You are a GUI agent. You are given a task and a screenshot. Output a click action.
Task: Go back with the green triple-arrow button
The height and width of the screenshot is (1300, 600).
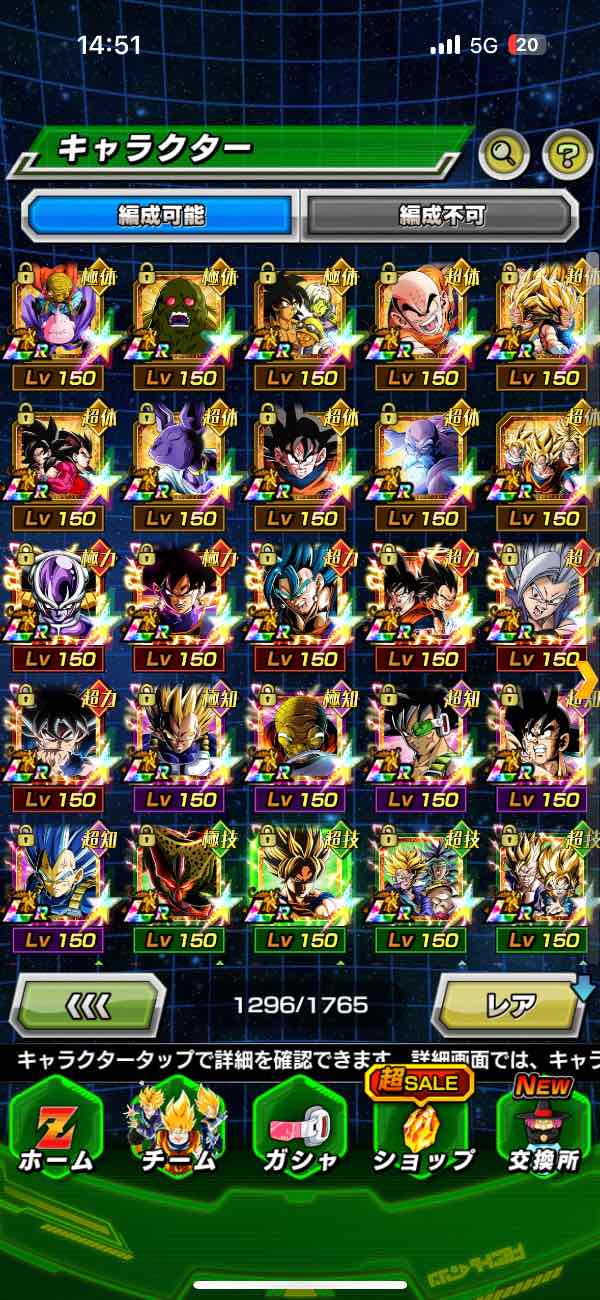[87, 1004]
